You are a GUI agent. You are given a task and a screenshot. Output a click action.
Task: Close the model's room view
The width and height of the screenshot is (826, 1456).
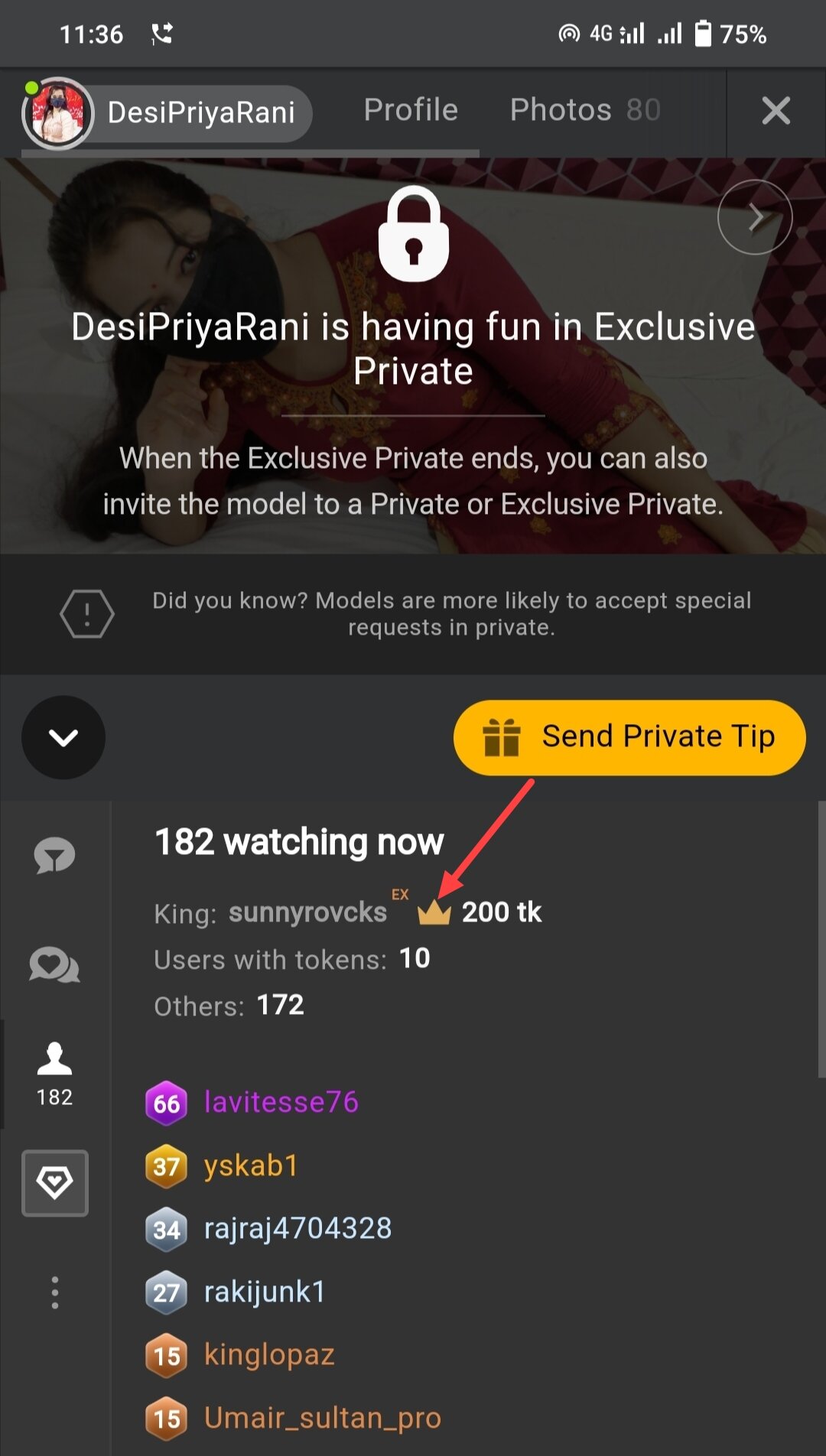pos(776,112)
